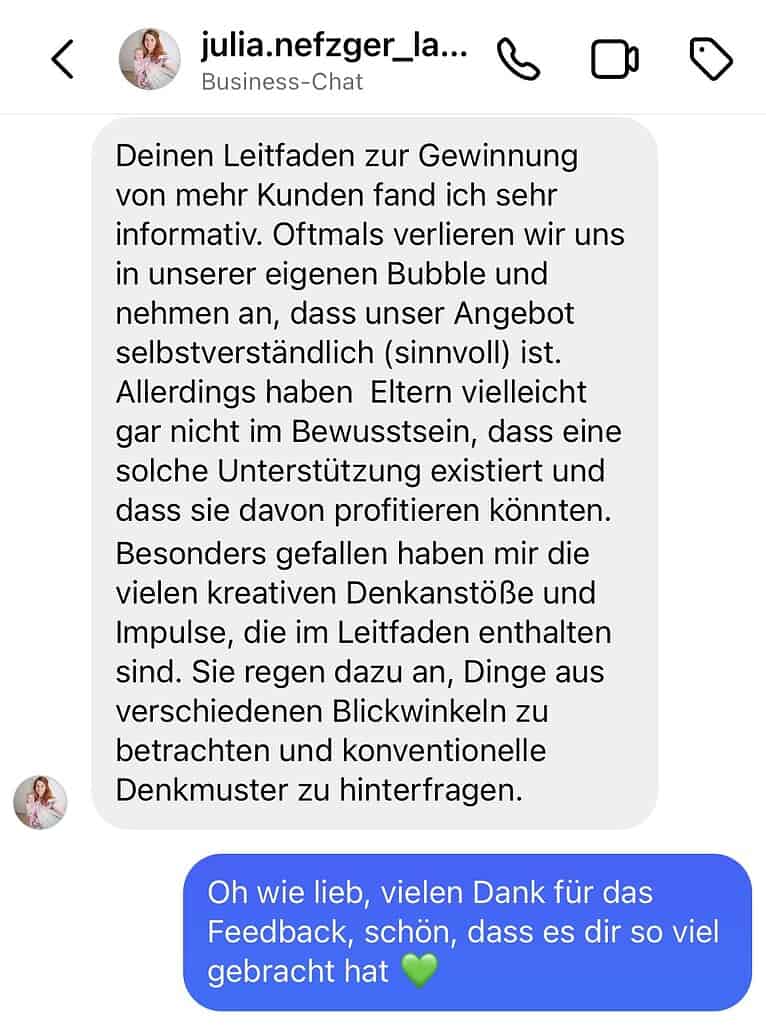Open the label tag options
This screenshot has height=1035, width=766.
pyautogui.click(x=711, y=60)
